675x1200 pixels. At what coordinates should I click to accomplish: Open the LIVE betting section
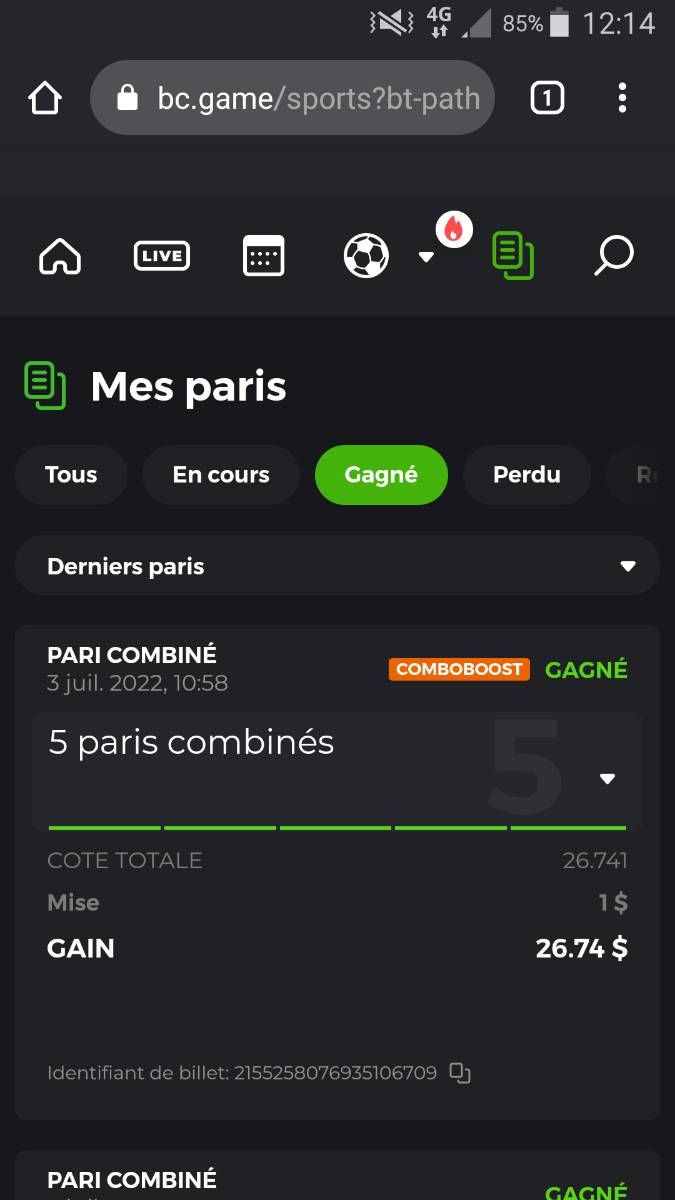(x=162, y=256)
